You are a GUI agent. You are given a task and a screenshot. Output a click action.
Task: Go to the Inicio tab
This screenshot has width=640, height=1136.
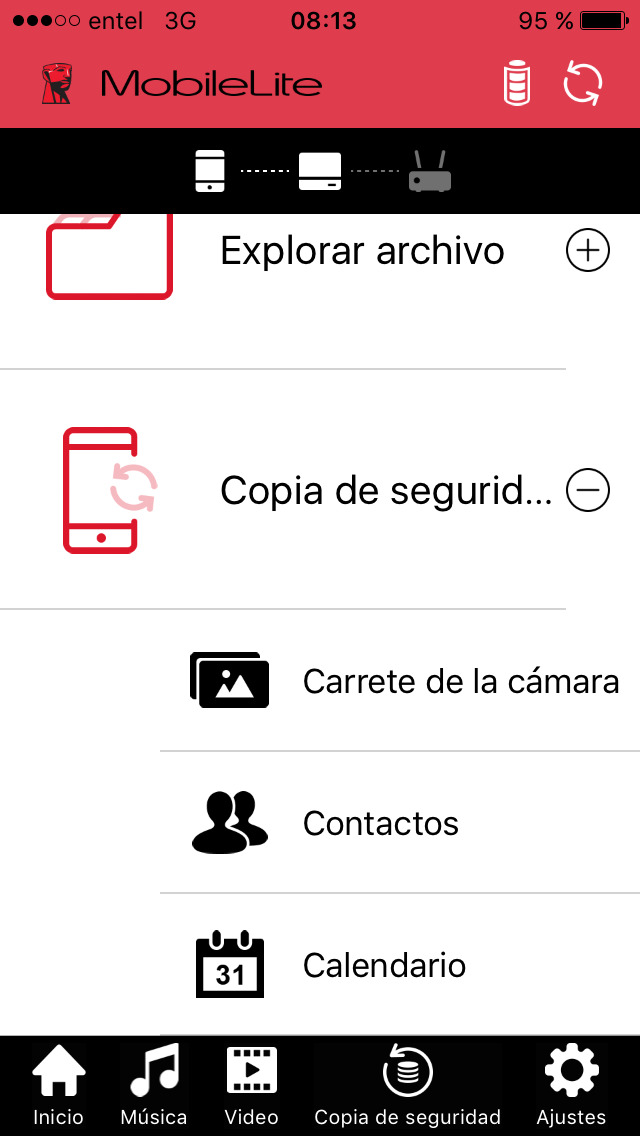pos(59,1085)
